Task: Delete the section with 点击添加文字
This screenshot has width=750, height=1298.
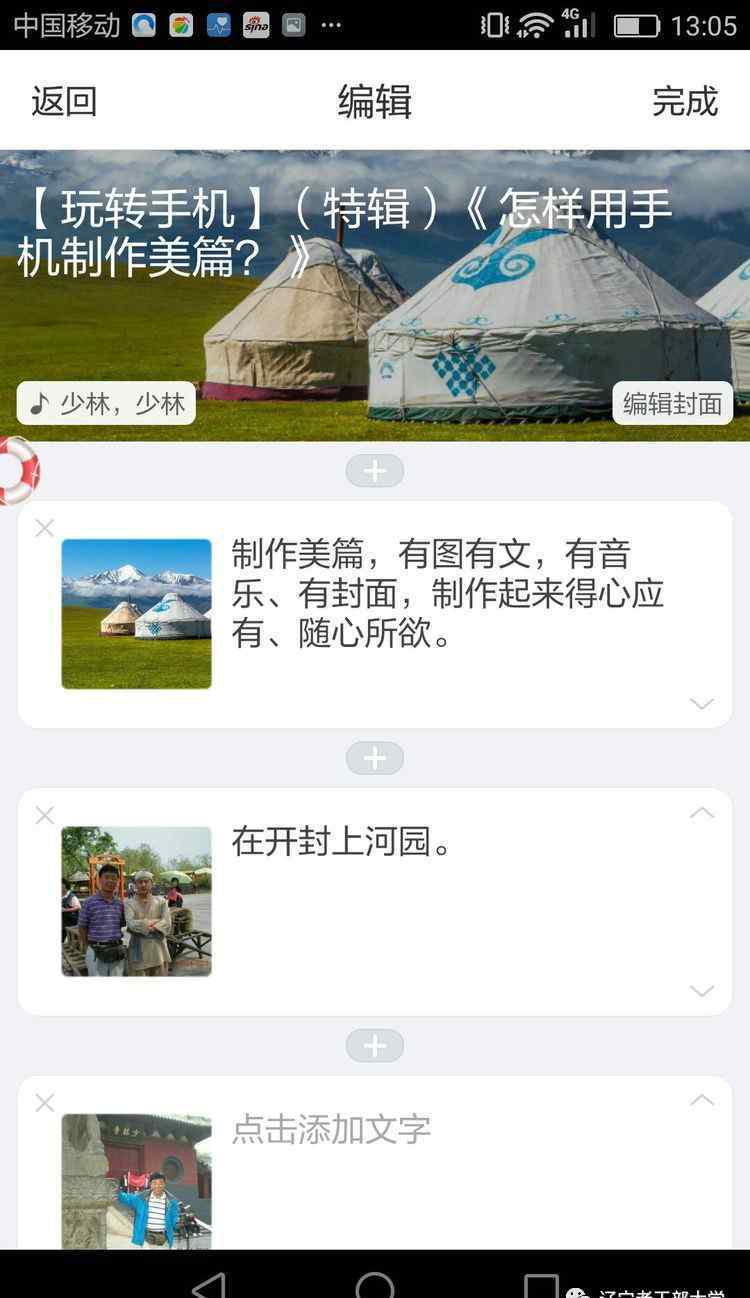Action: point(44,1103)
